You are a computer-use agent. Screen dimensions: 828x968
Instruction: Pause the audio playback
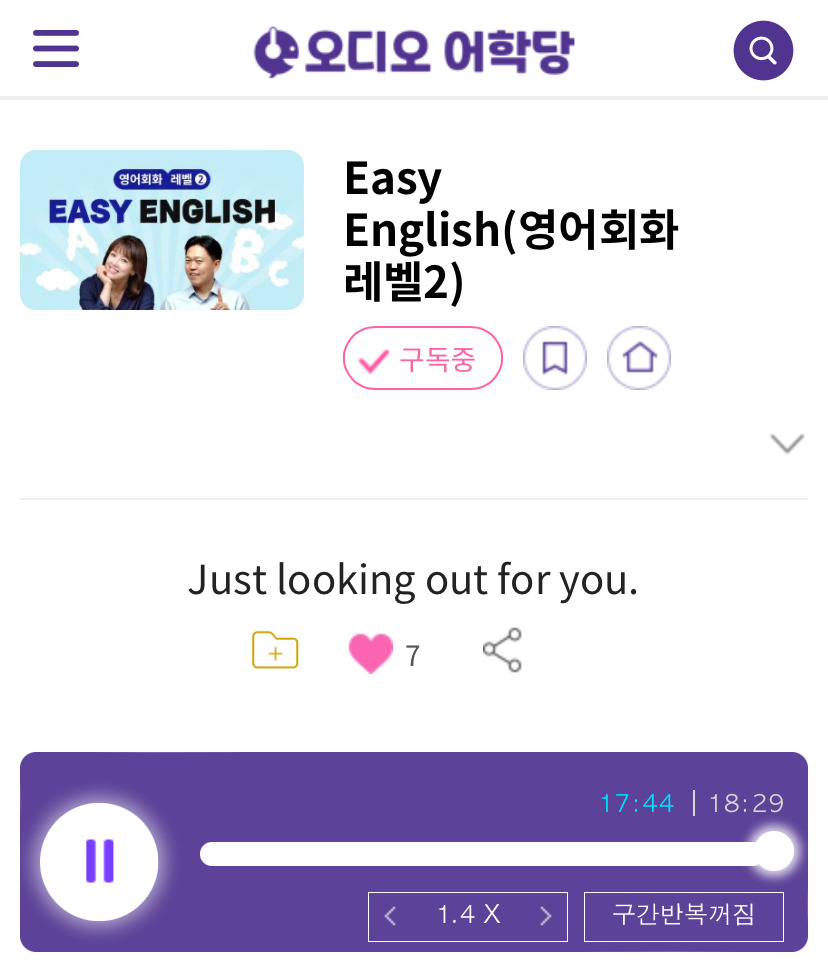tap(99, 861)
